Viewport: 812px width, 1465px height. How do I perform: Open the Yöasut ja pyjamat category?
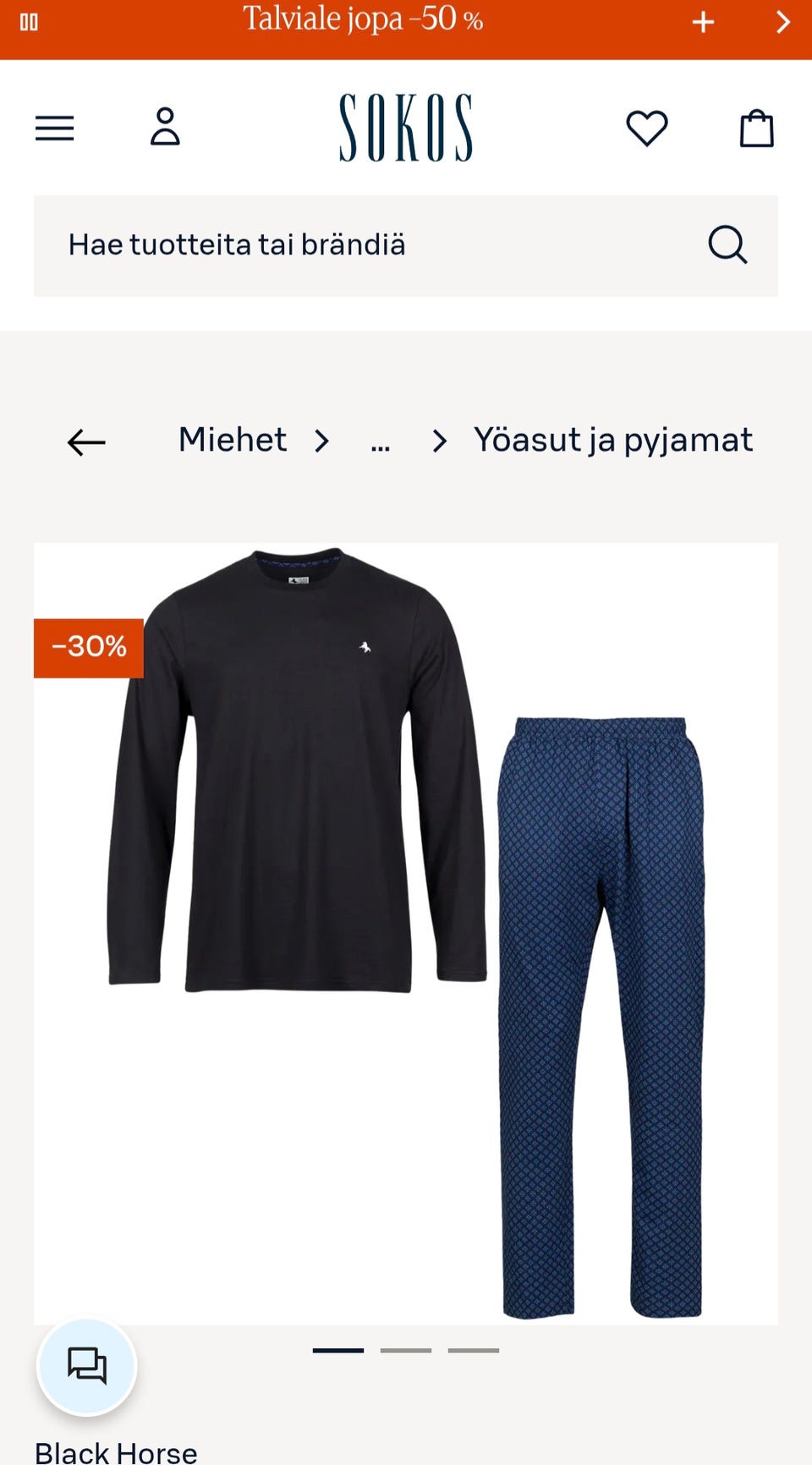click(612, 440)
